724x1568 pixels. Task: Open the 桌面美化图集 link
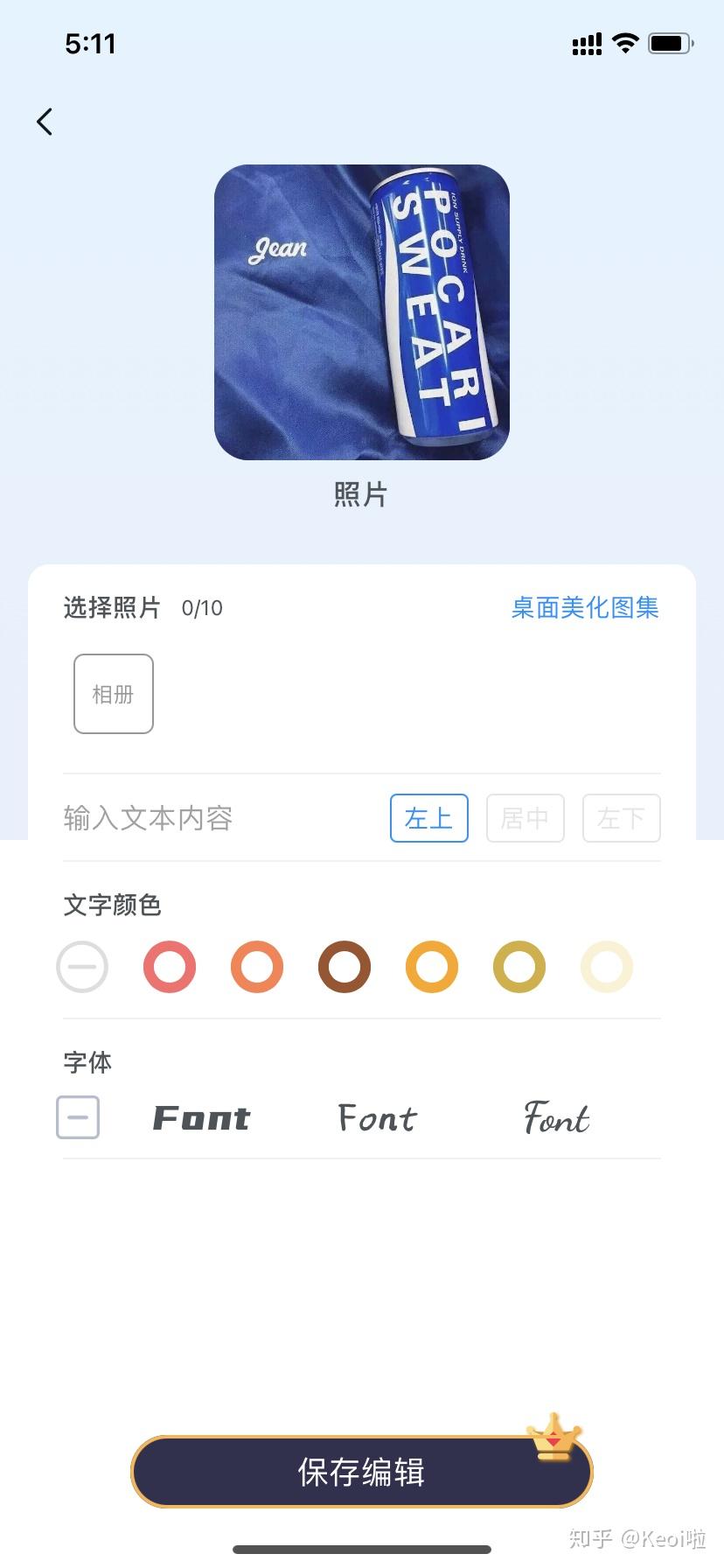(x=584, y=607)
